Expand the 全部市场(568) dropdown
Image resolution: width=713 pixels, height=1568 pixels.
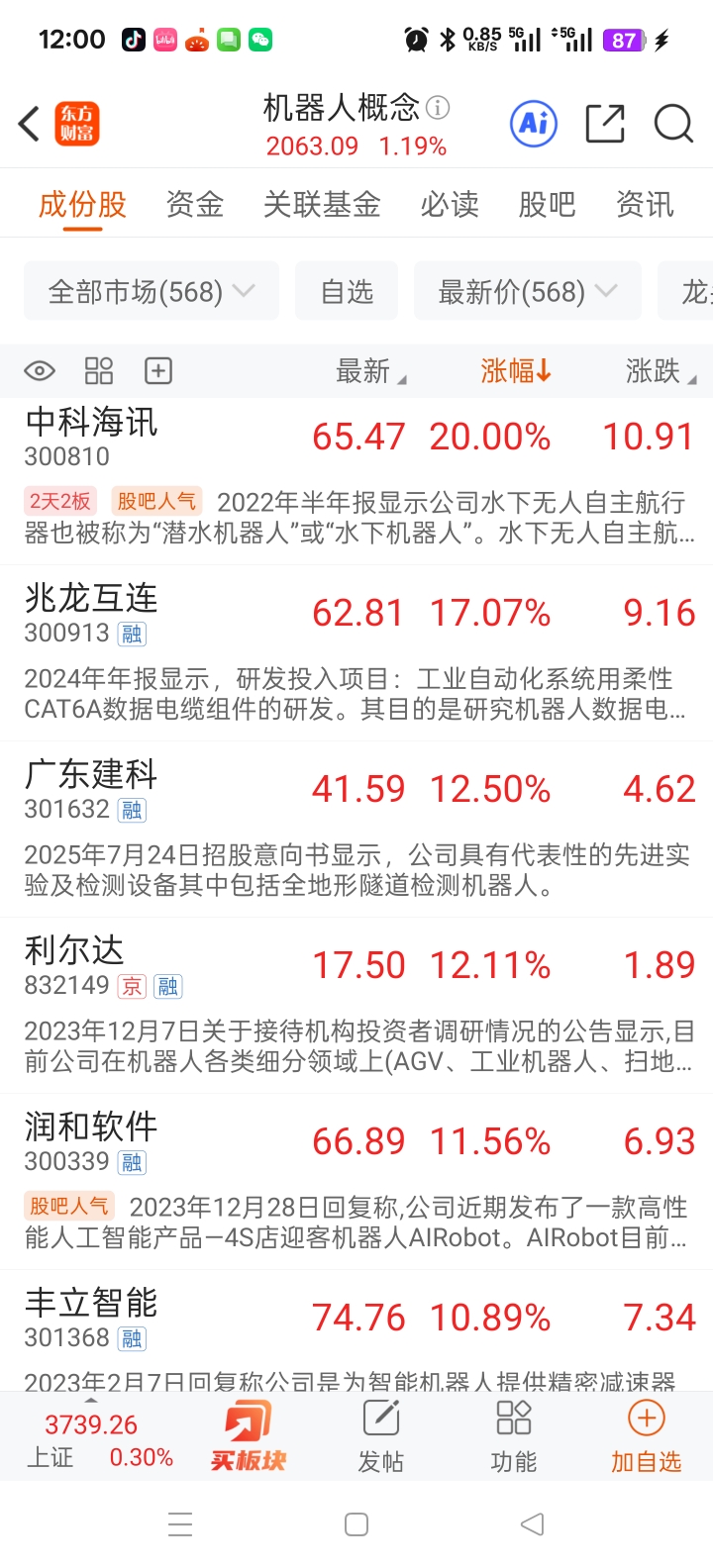152,291
